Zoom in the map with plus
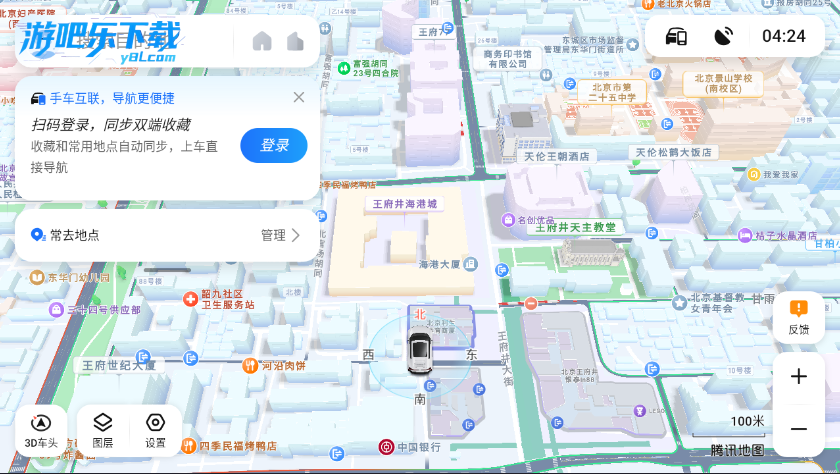 click(798, 377)
